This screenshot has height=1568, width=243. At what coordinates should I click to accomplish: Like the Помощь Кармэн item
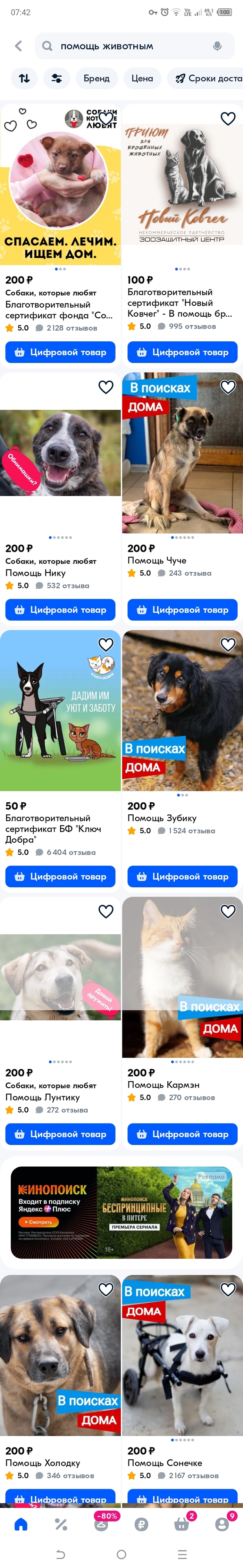pyautogui.click(x=228, y=911)
